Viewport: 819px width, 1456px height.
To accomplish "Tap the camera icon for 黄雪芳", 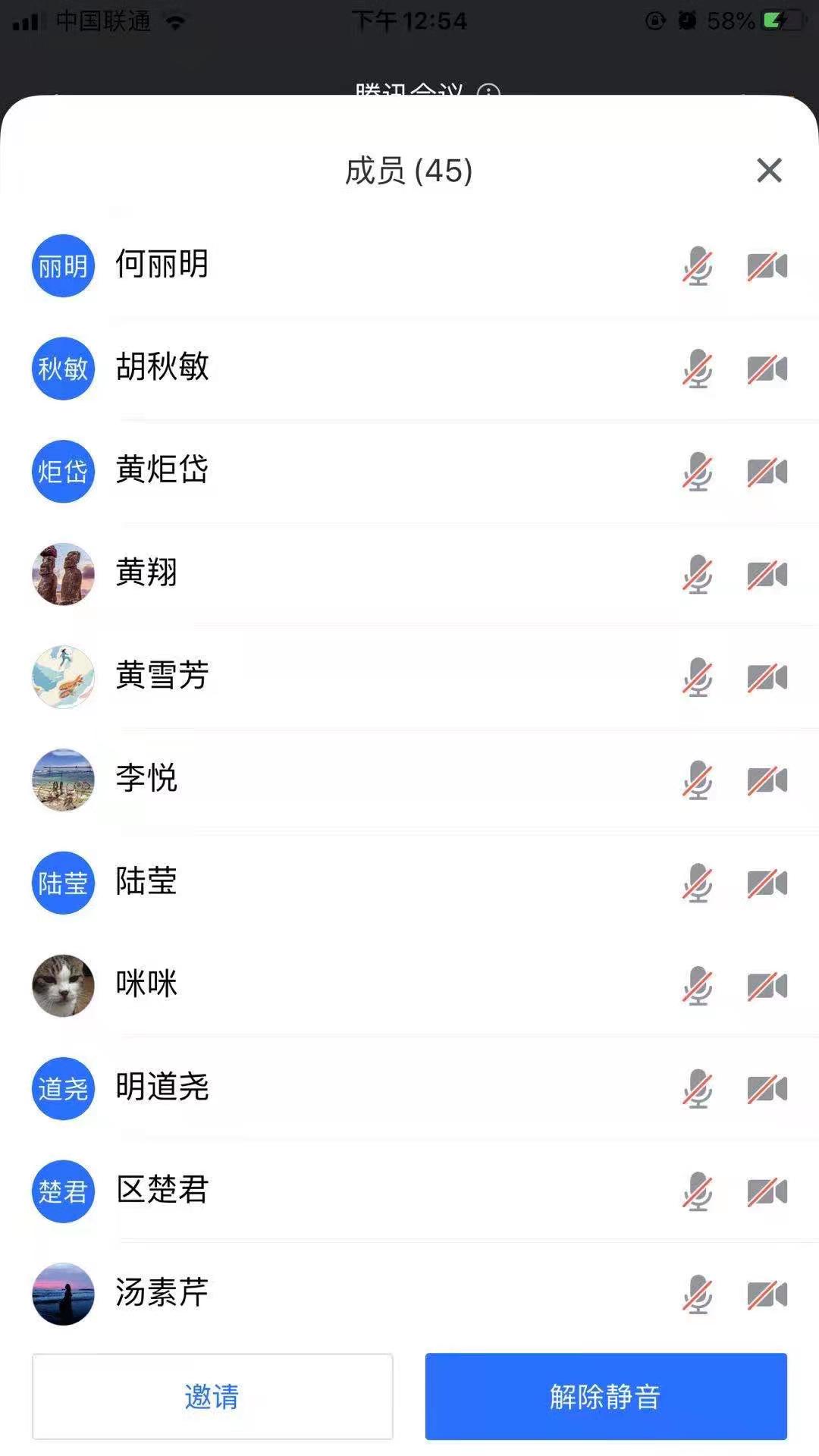I will pyautogui.click(x=767, y=677).
